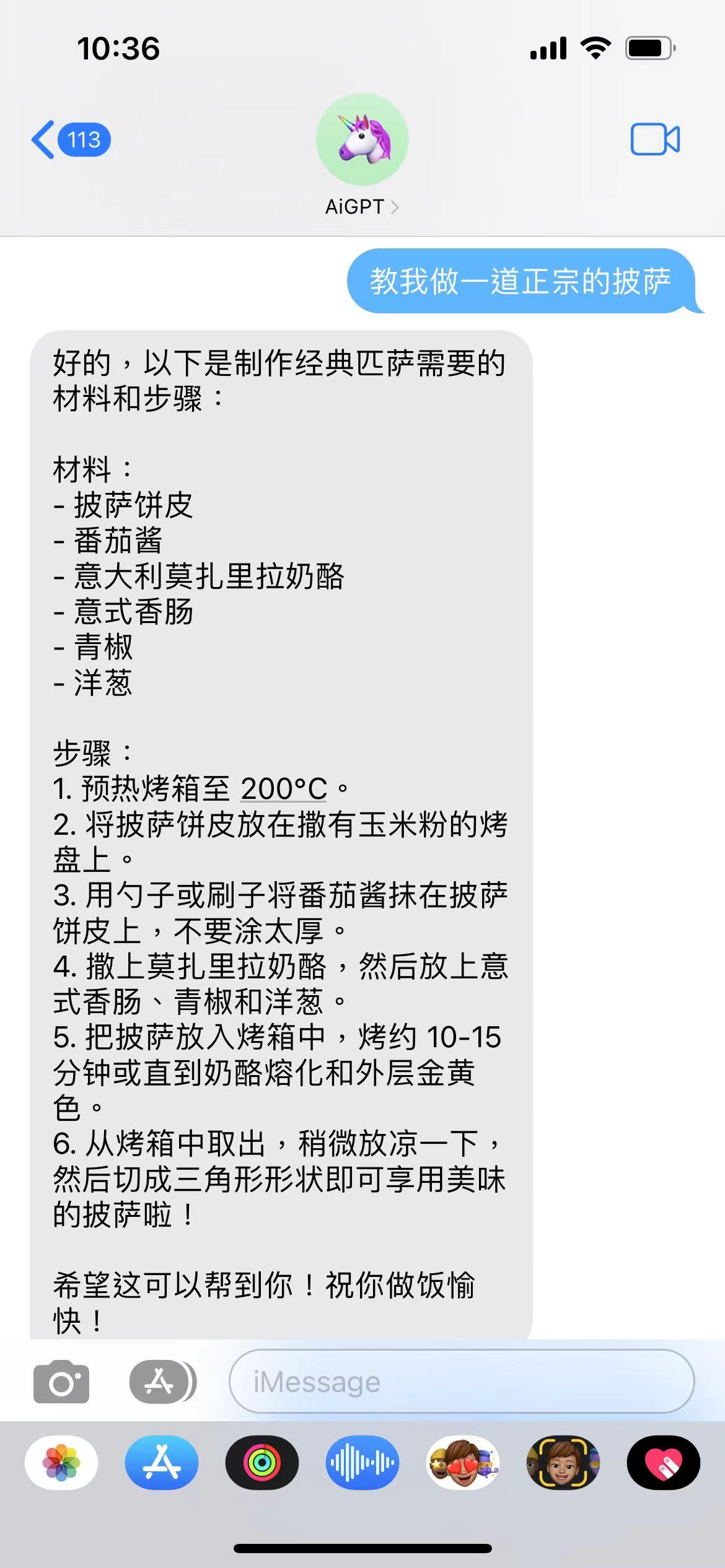Open the Fitness activity rings app

[262, 1463]
